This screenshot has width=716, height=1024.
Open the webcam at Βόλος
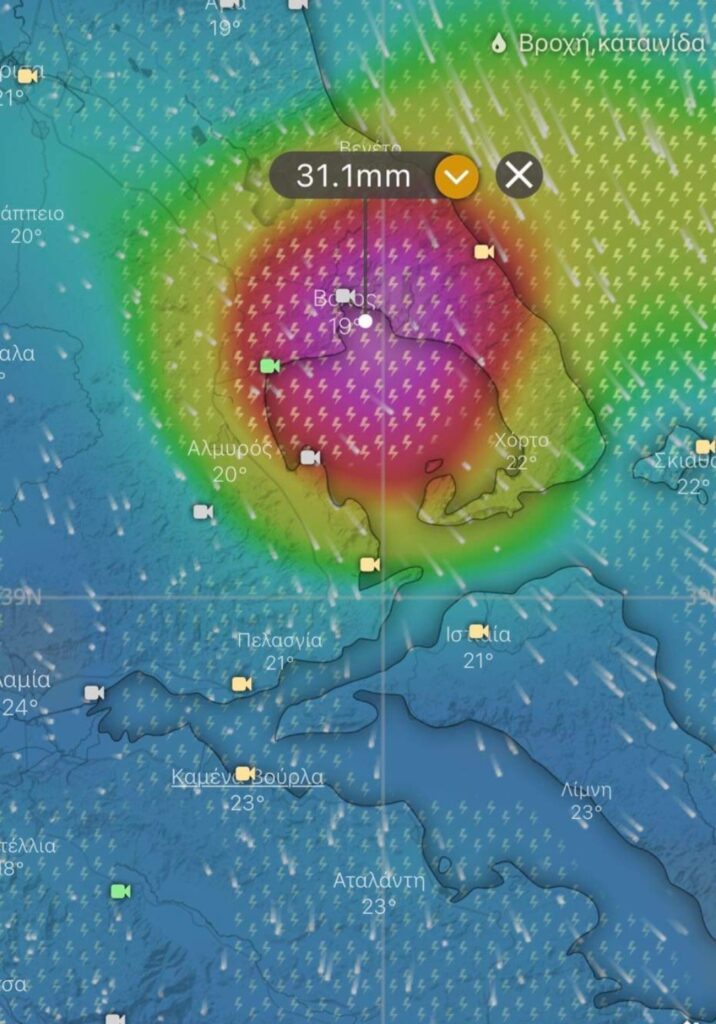point(343,296)
